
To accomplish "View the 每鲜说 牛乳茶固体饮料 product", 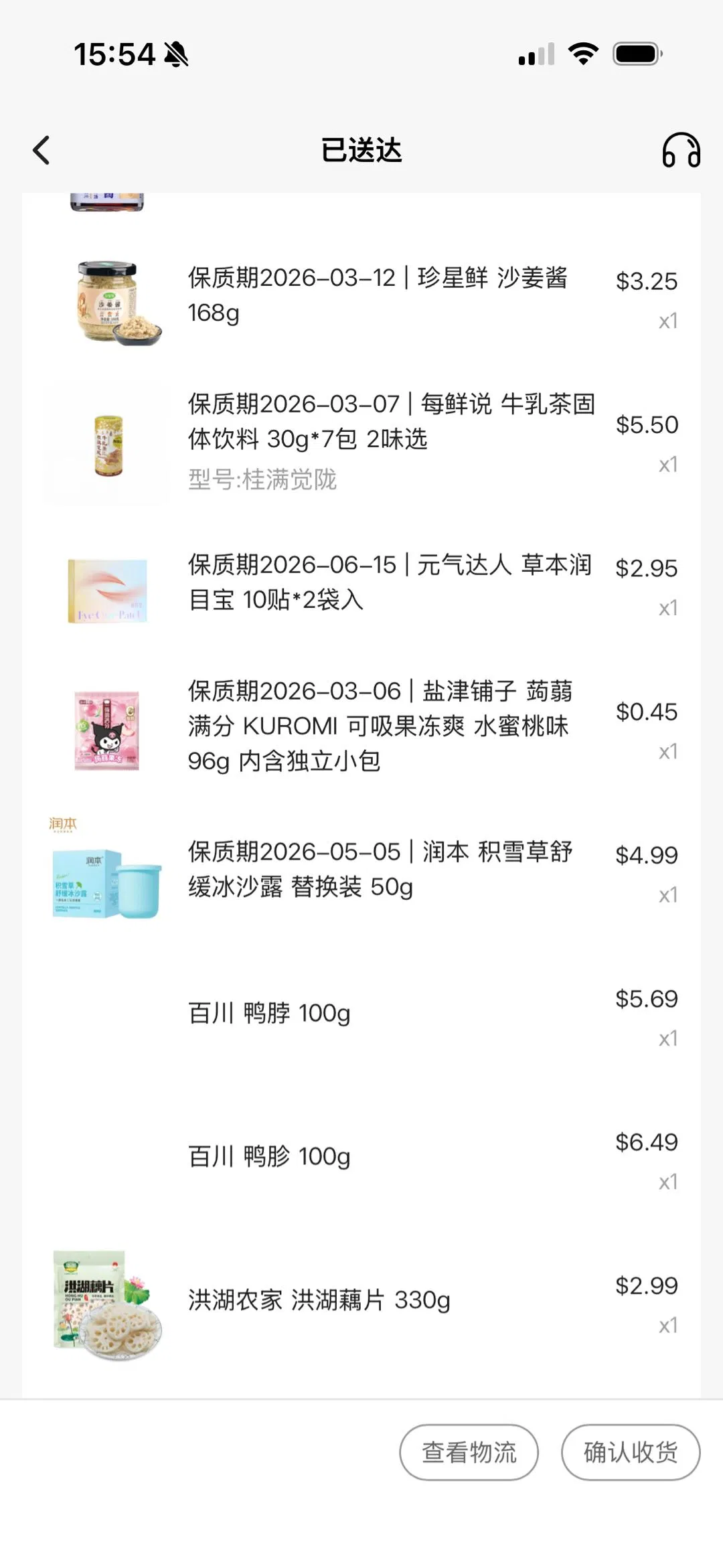I will pyautogui.click(x=391, y=422).
